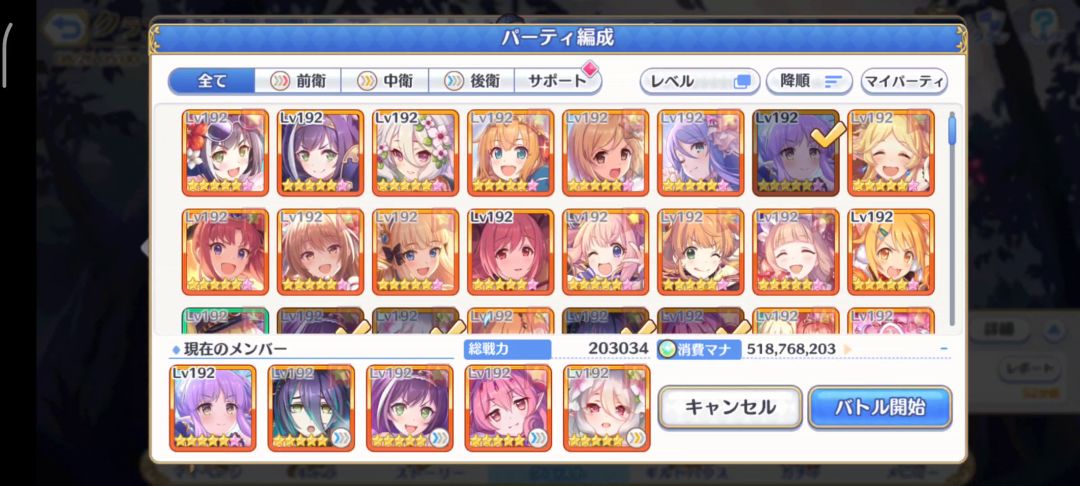Start the fight with バトル開始
Image resolution: width=1080 pixels, height=486 pixels.
coord(880,407)
